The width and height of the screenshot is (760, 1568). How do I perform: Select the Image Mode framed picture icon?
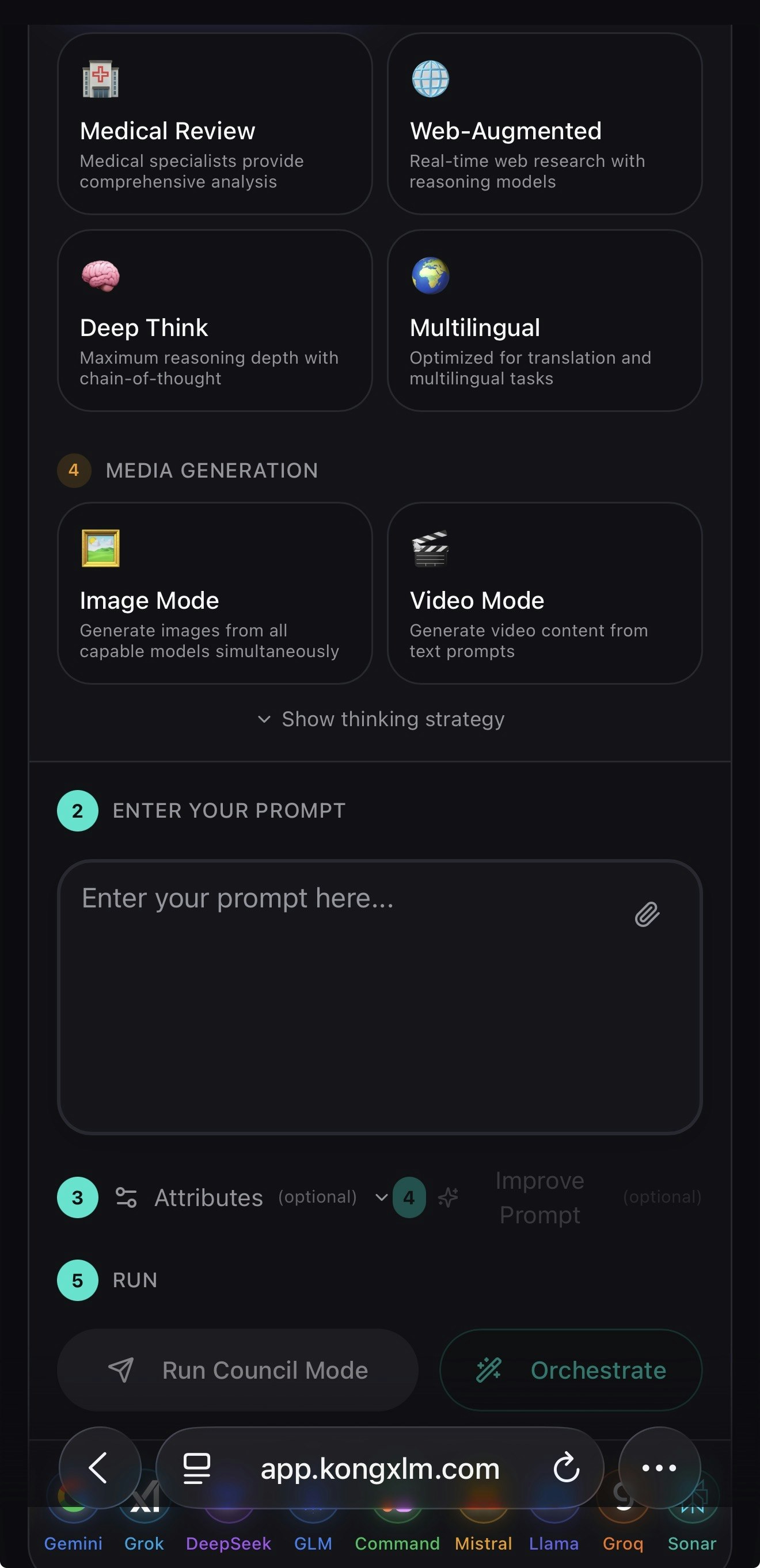coord(101,548)
